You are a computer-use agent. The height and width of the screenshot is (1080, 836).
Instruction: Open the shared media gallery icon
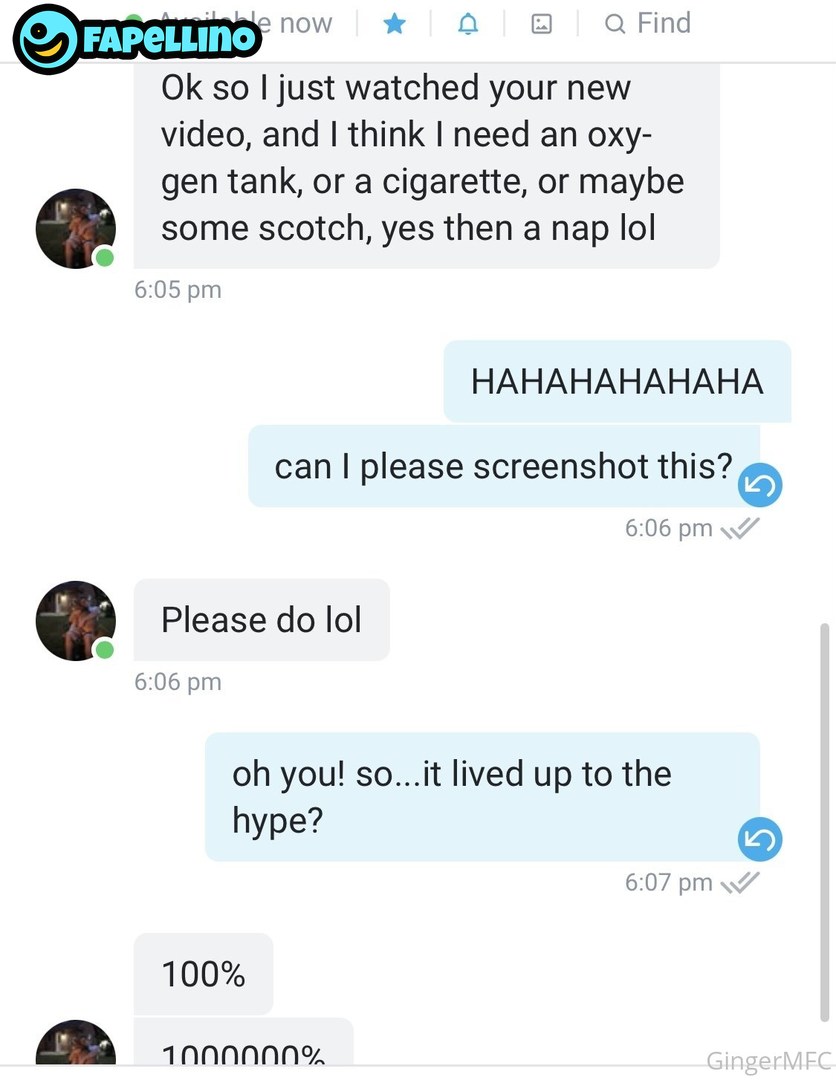pos(541,25)
